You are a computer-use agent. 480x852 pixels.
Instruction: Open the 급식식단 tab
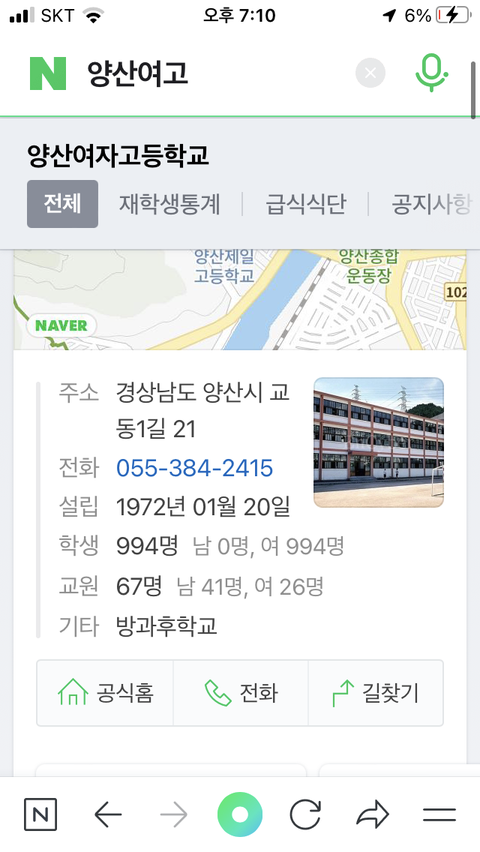306,204
